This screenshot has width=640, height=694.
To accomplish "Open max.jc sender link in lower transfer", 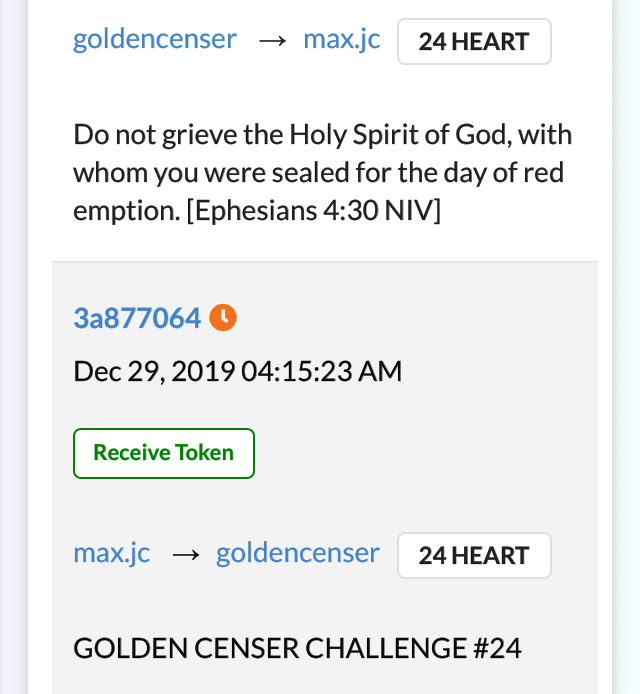I will [112, 553].
